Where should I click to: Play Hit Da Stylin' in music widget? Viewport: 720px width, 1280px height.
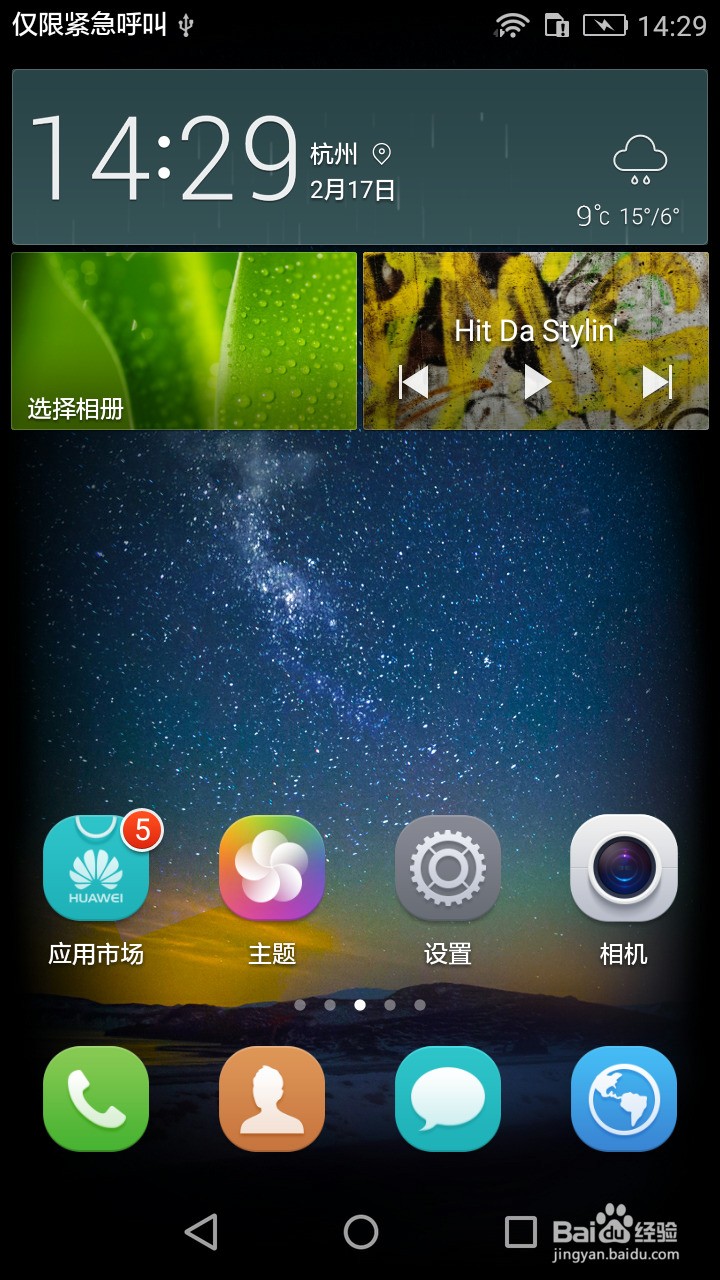pos(537,381)
